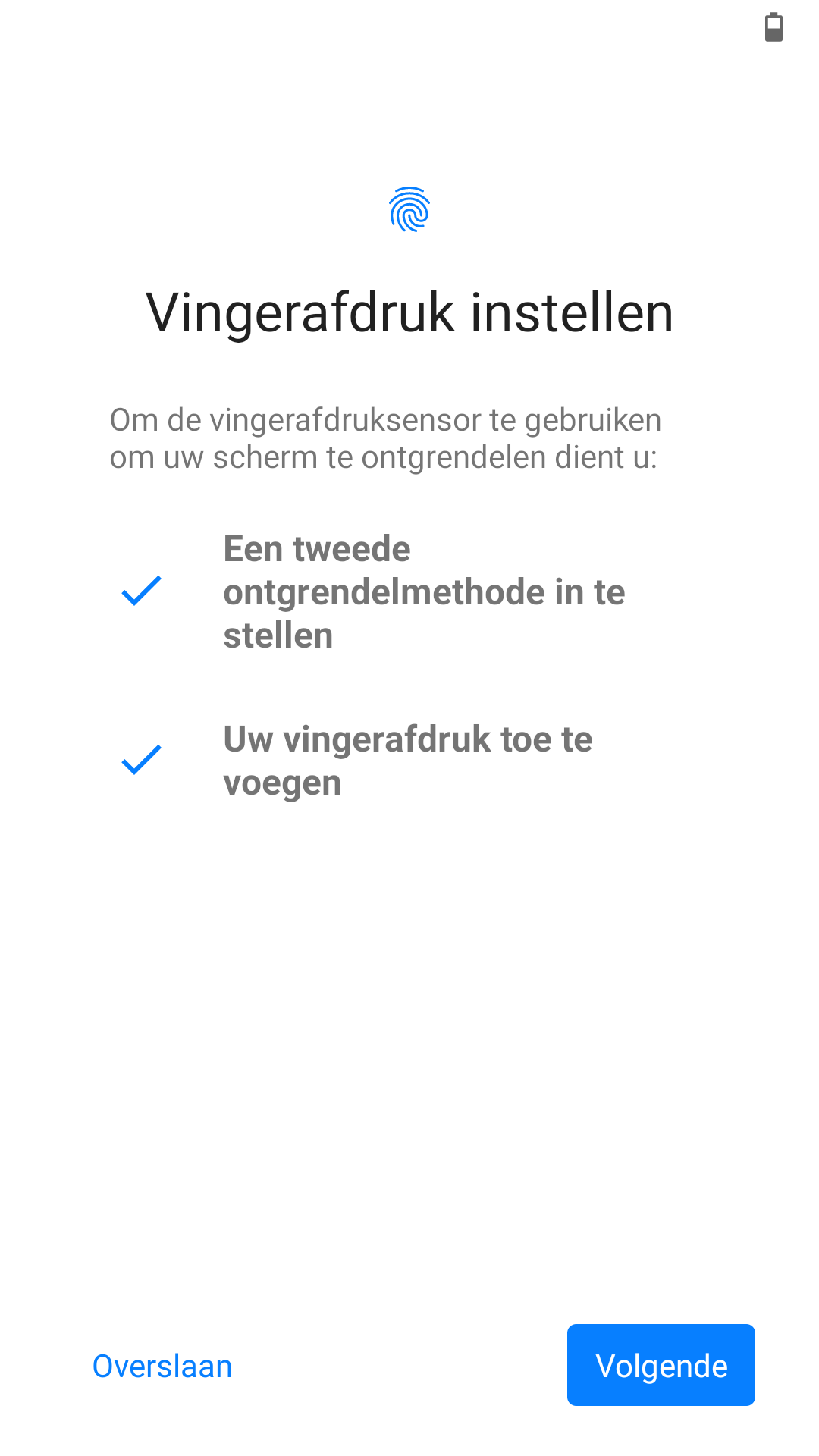Tap the blue Volgende action button
Screen dimensions: 819x1456
point(661,1366)
